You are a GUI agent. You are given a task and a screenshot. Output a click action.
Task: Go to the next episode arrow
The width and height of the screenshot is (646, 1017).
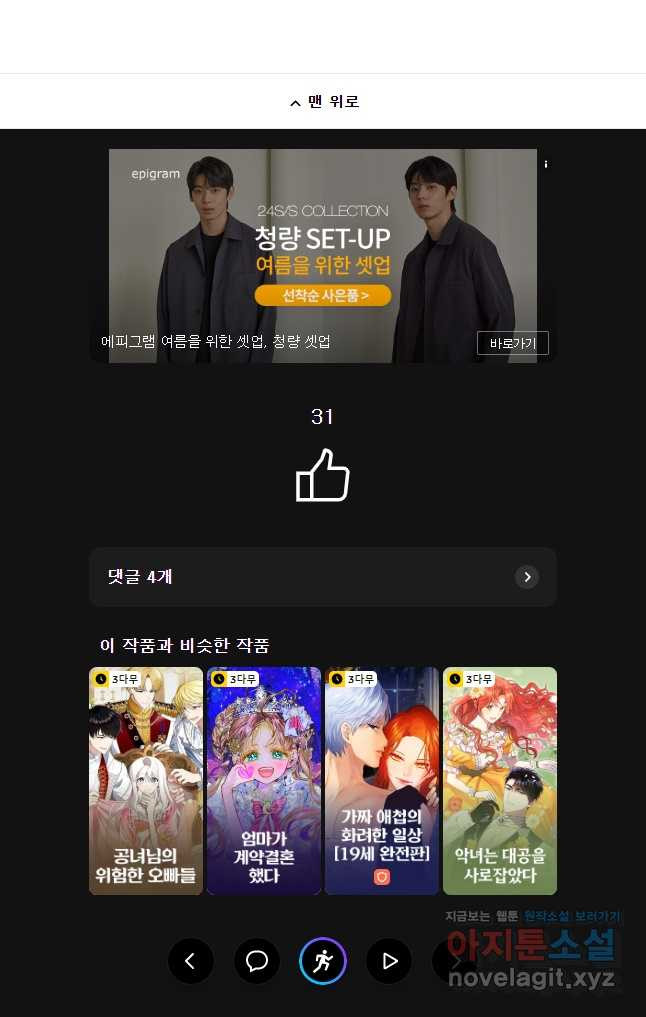pyautogui.click(x=454, y=961)
